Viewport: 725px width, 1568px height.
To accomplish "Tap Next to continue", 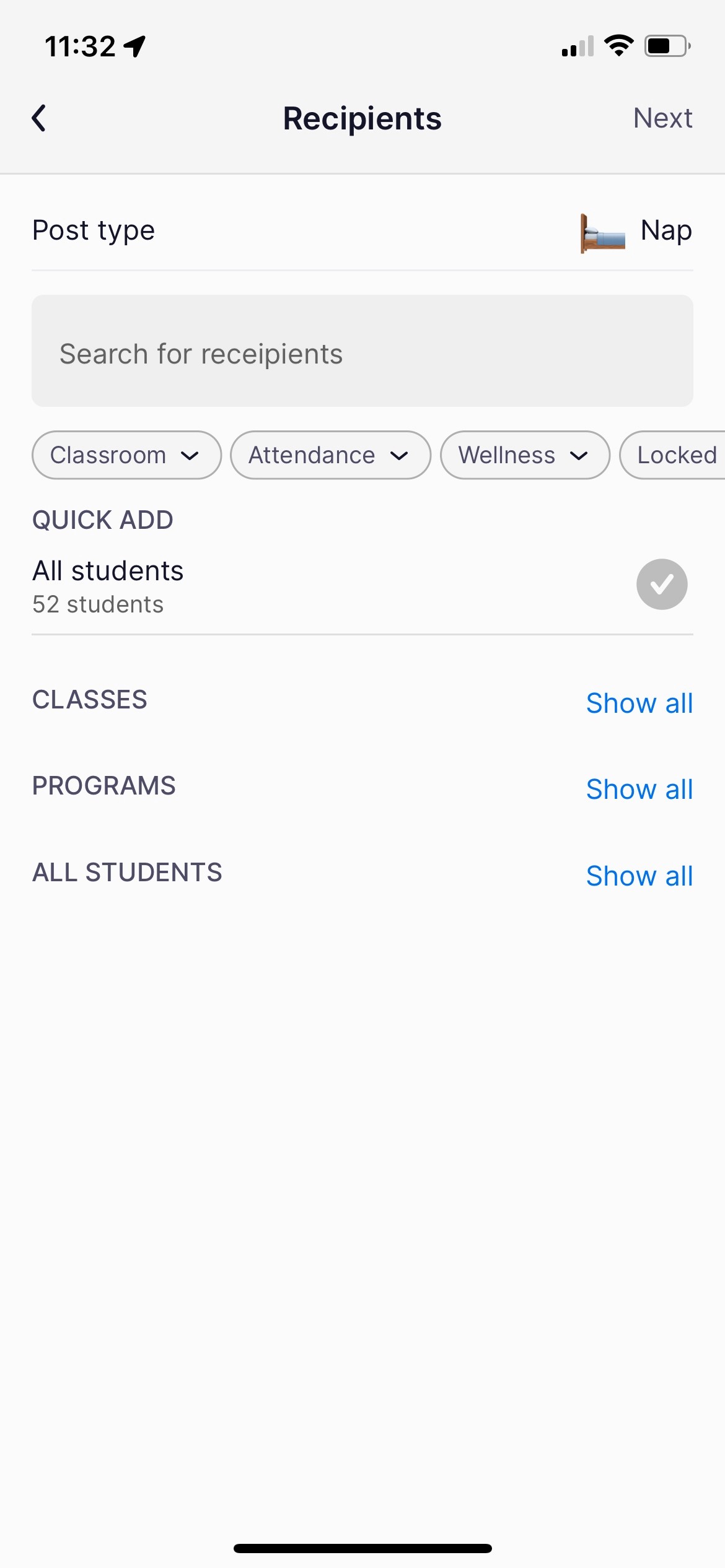I will coord(662,118).
